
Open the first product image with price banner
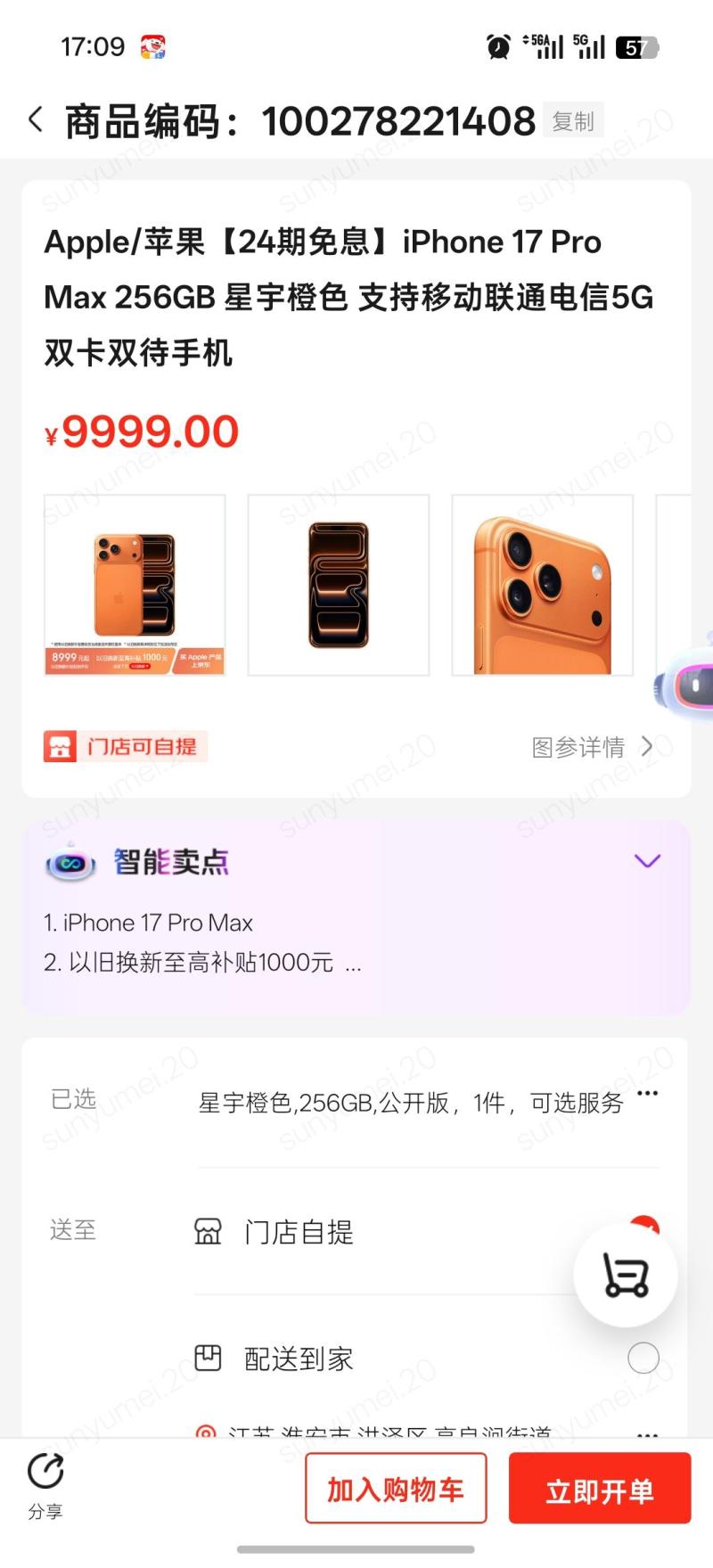click(x=135, y=585)
